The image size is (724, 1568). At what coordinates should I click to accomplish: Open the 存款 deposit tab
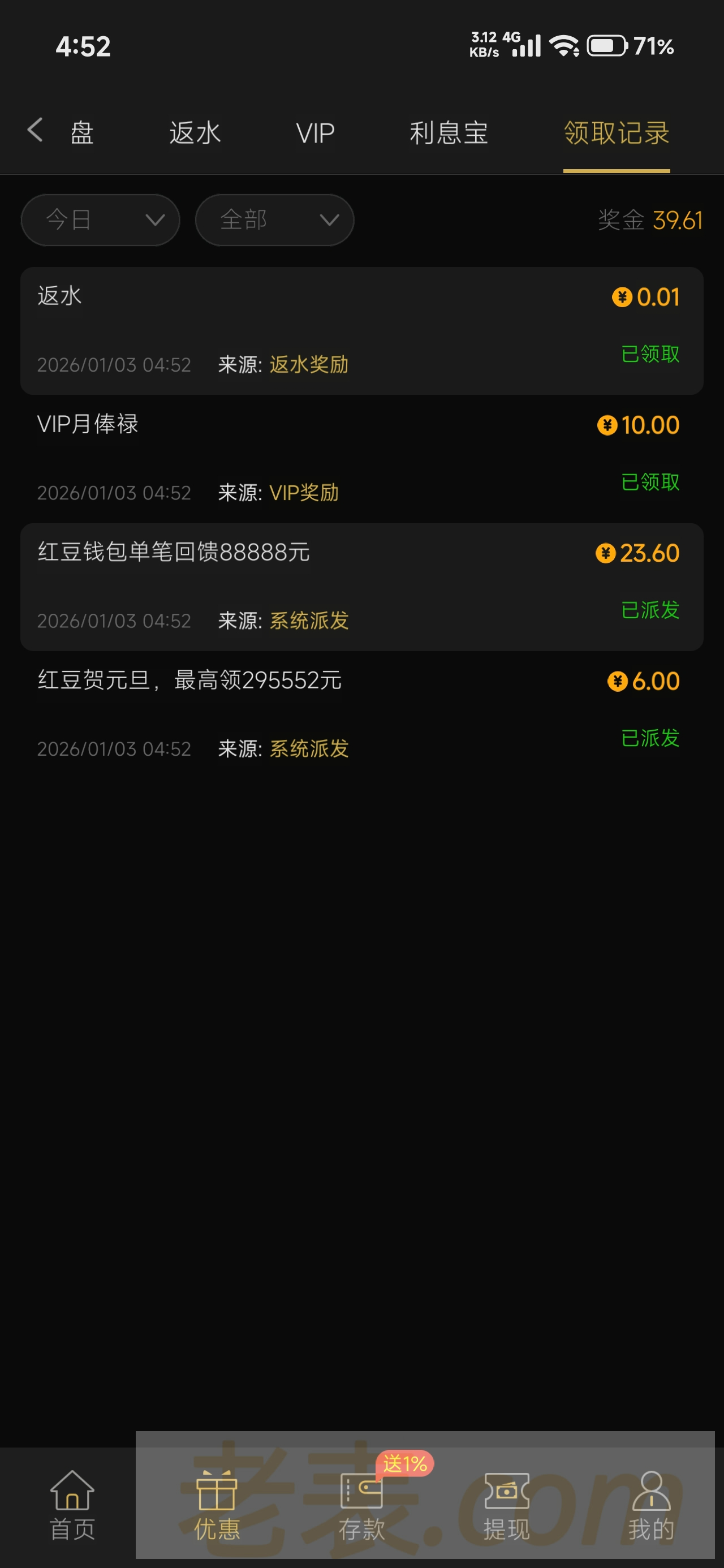click(361, 1504)
